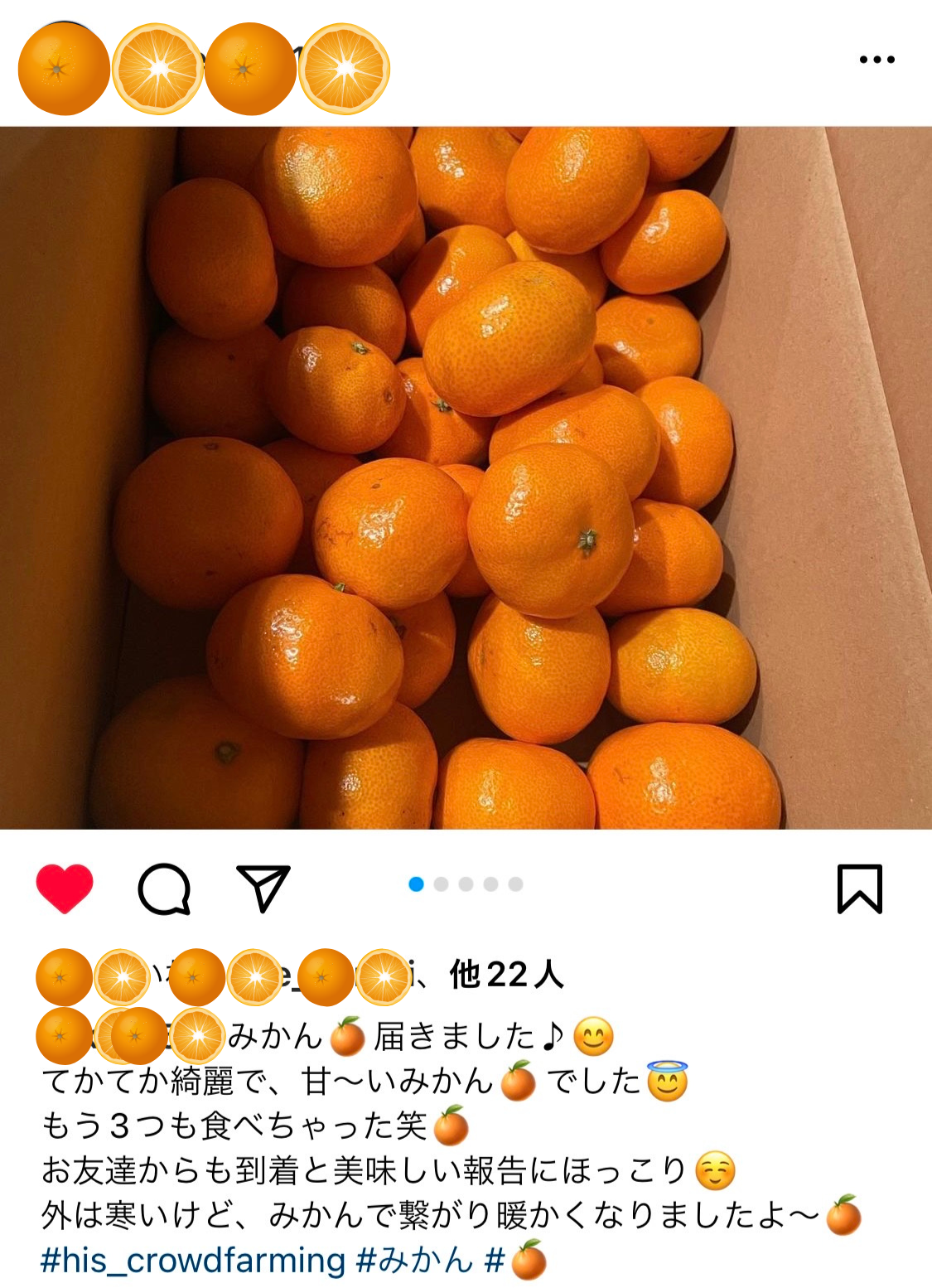The image size is (932, 1288).
Task: Unlike the post via heart icon
Action: point(65,889)
